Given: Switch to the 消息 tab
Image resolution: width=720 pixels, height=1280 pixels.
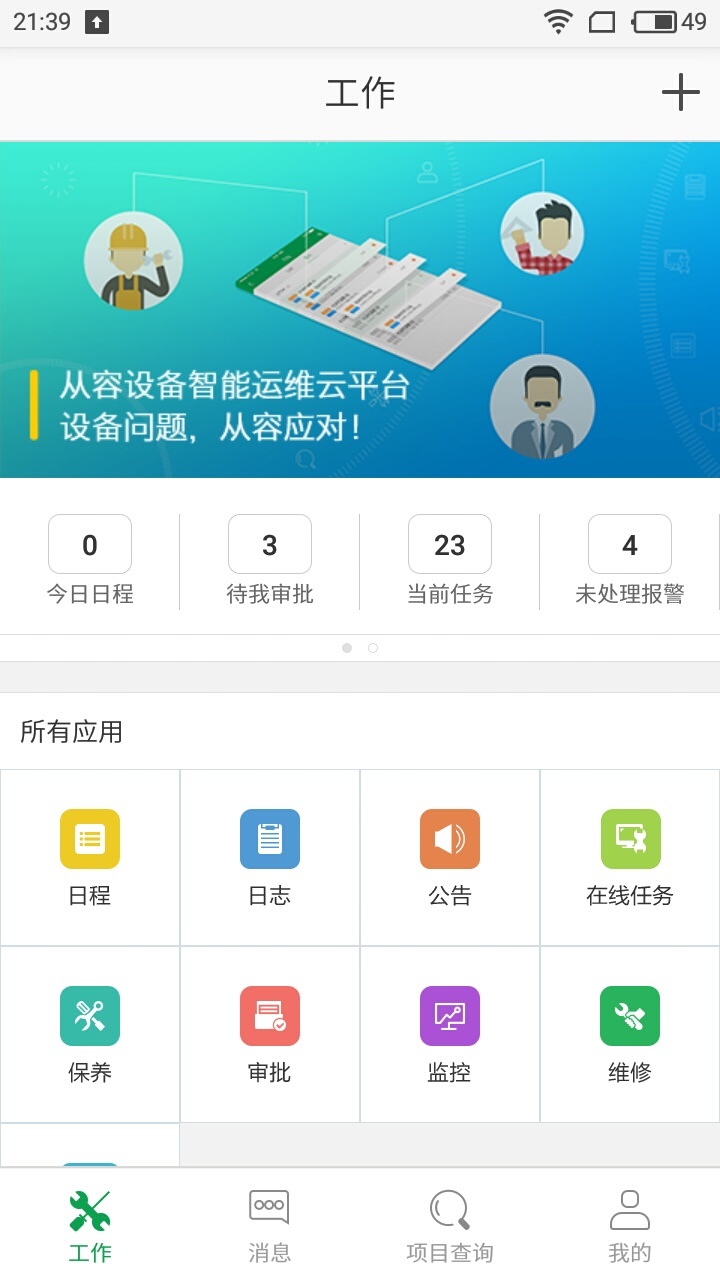Looking at the screenshot, I should tap(270, 1226).
